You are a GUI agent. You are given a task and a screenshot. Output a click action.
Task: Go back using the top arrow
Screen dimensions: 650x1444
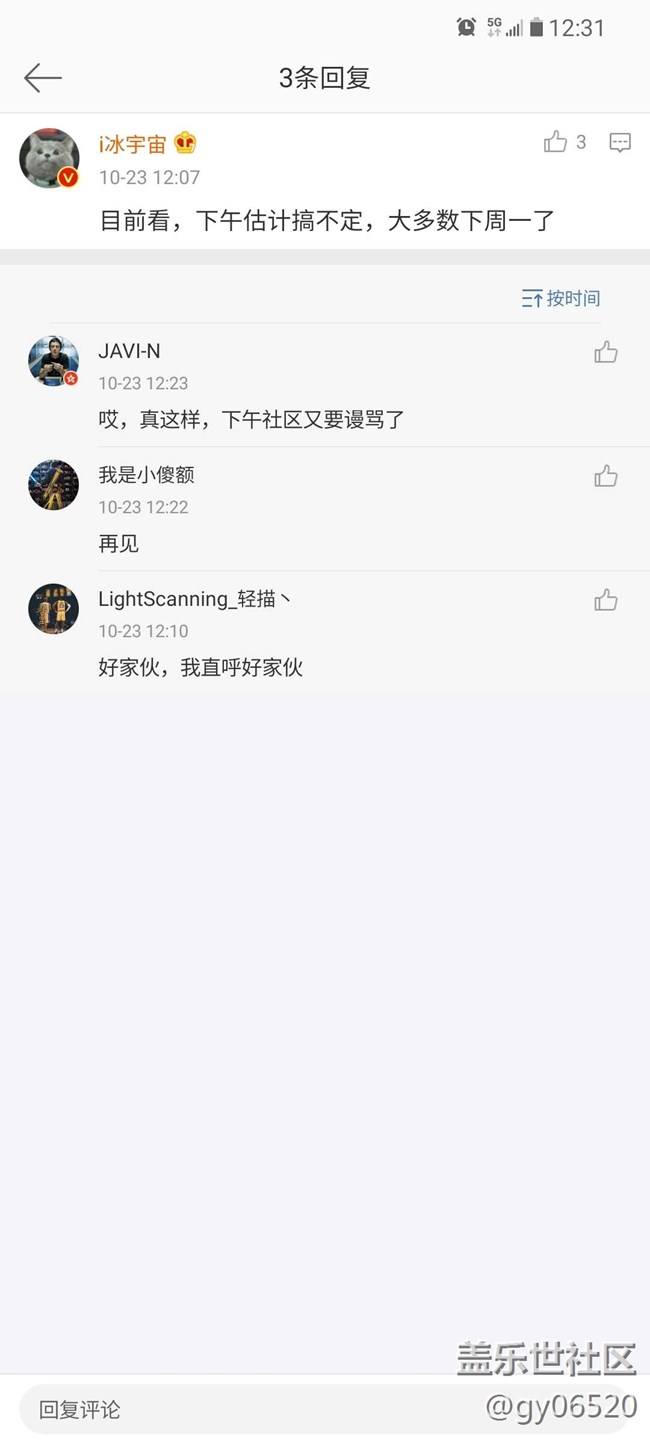[43, 78]
